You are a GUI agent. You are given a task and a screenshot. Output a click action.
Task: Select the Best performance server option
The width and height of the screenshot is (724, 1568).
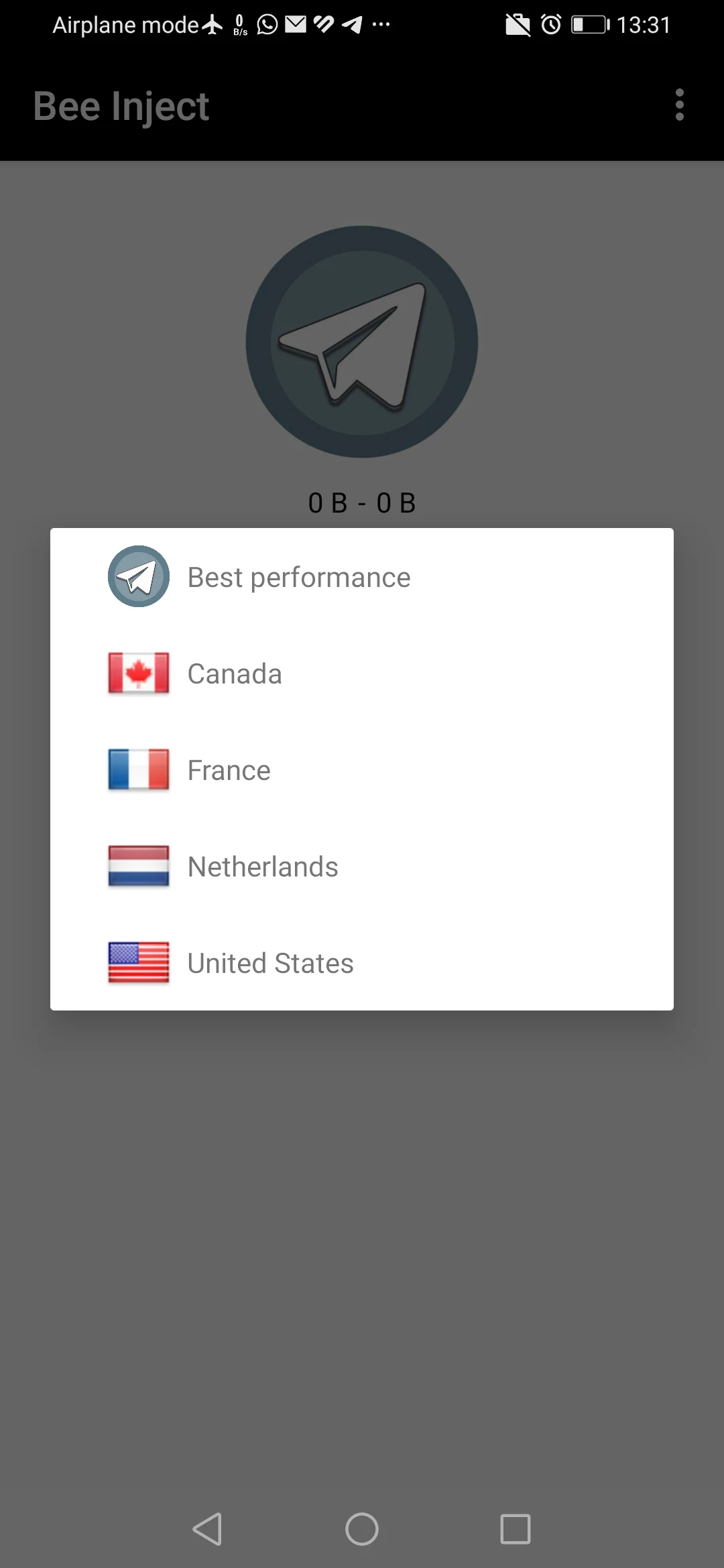pos(362,576)
